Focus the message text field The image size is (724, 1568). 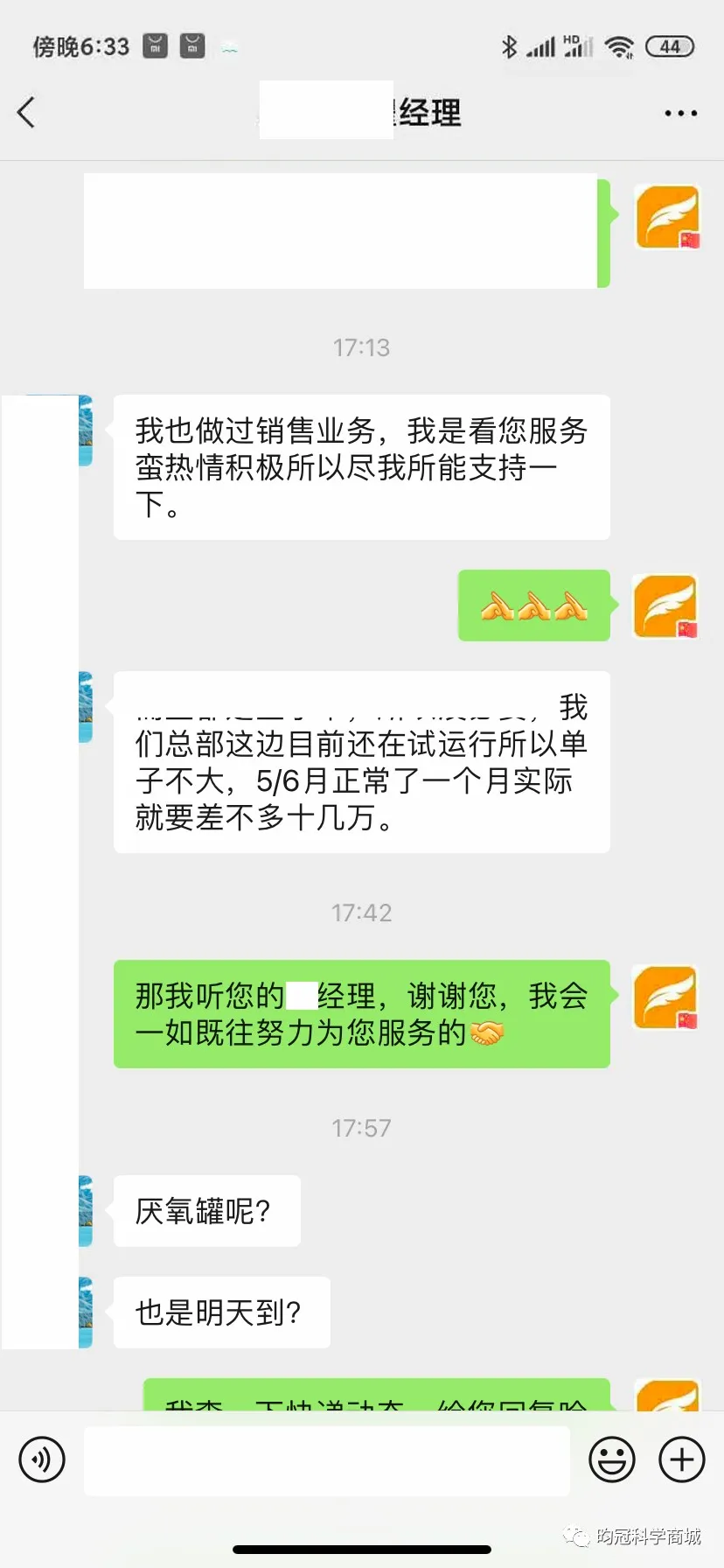(x=326, y=1459)
